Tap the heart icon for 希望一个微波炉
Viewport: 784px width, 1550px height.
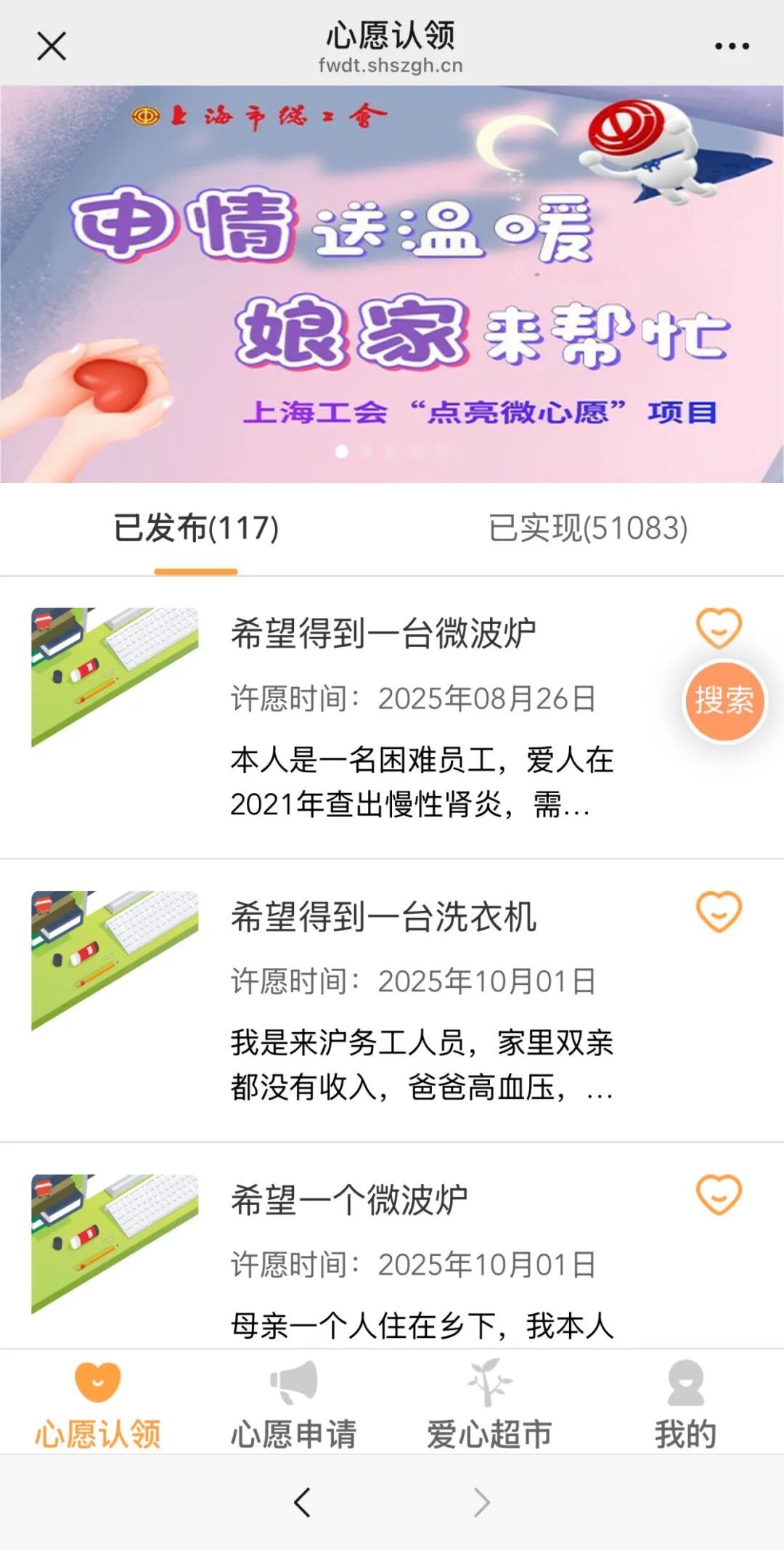click(719, 1194)
